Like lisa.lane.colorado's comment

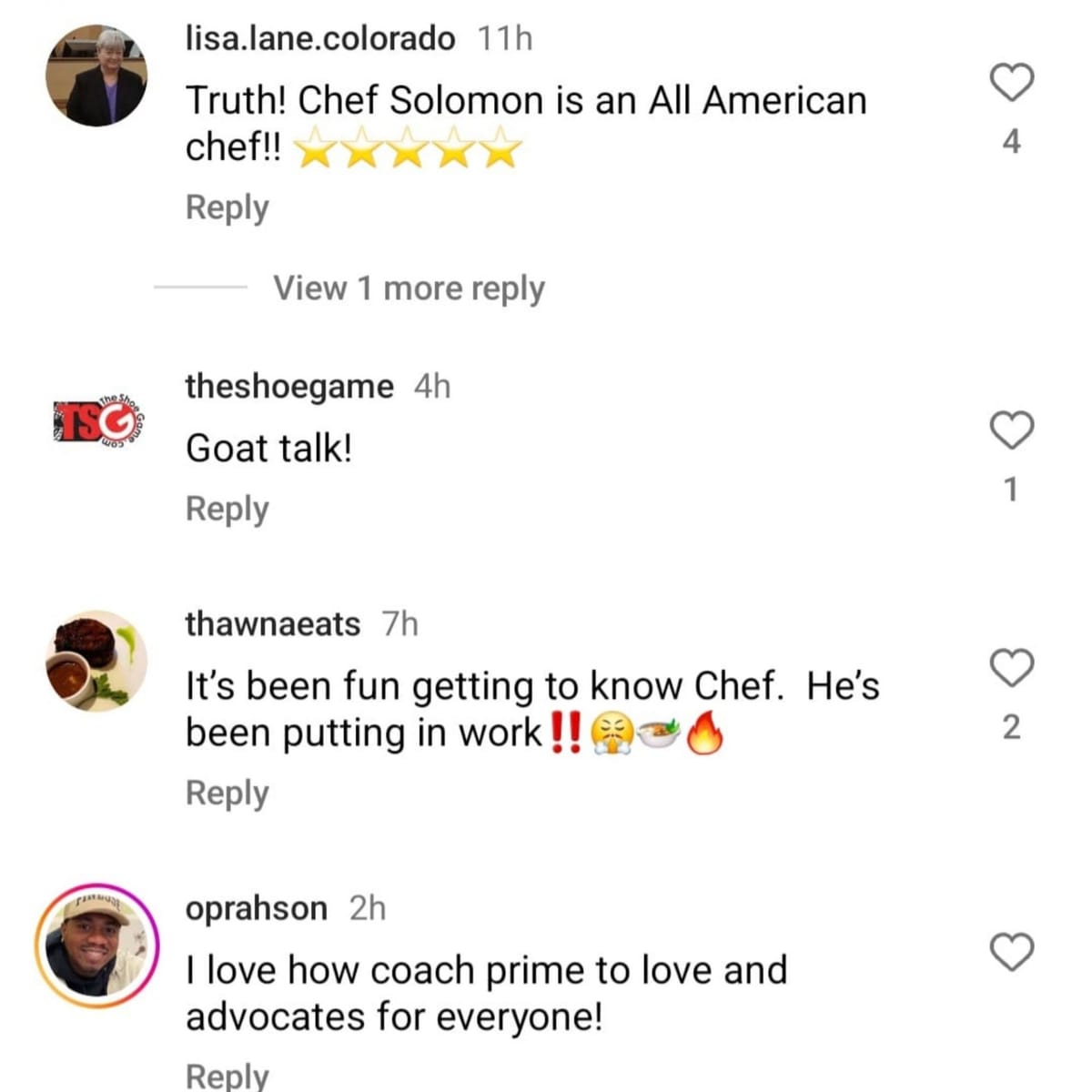(x=1011, y=82)
